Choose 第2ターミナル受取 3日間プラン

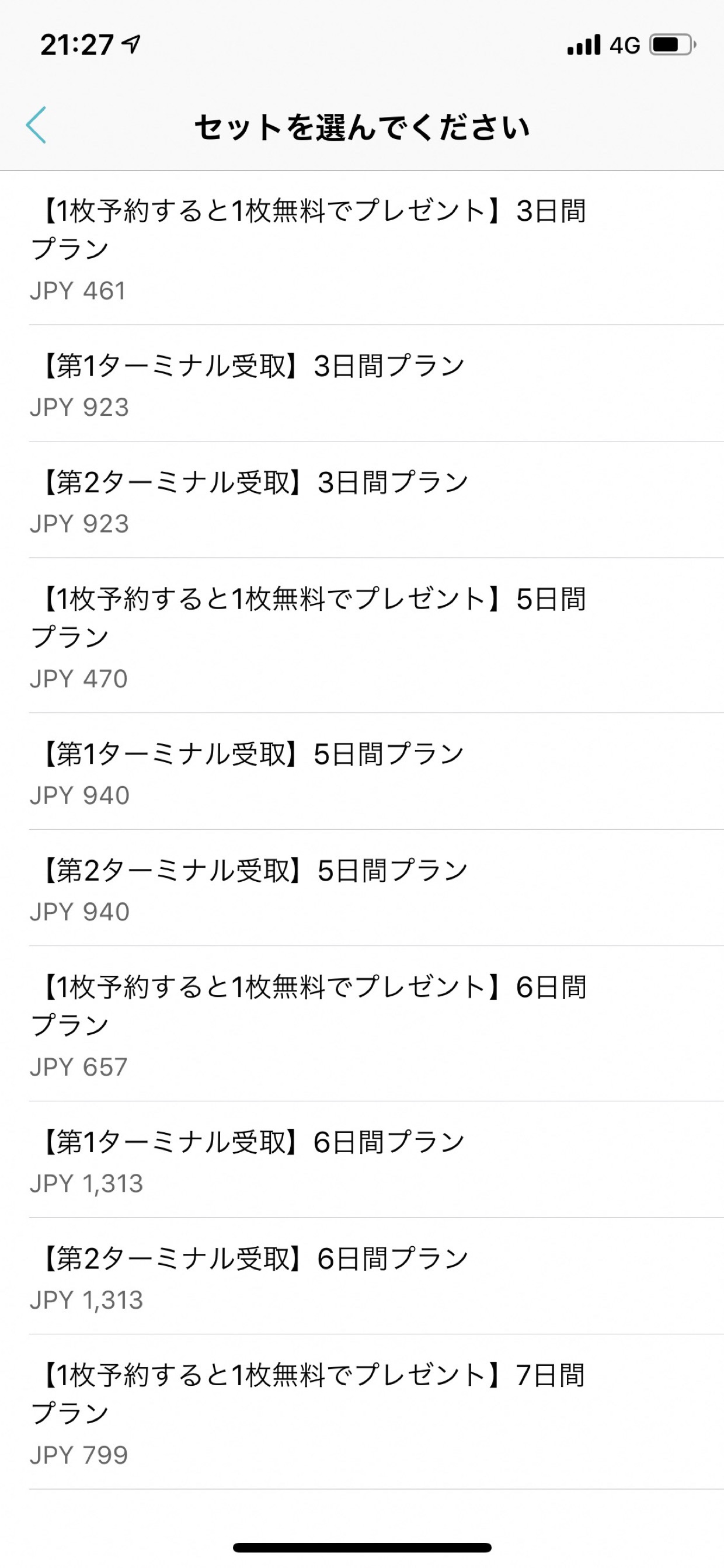362,500
